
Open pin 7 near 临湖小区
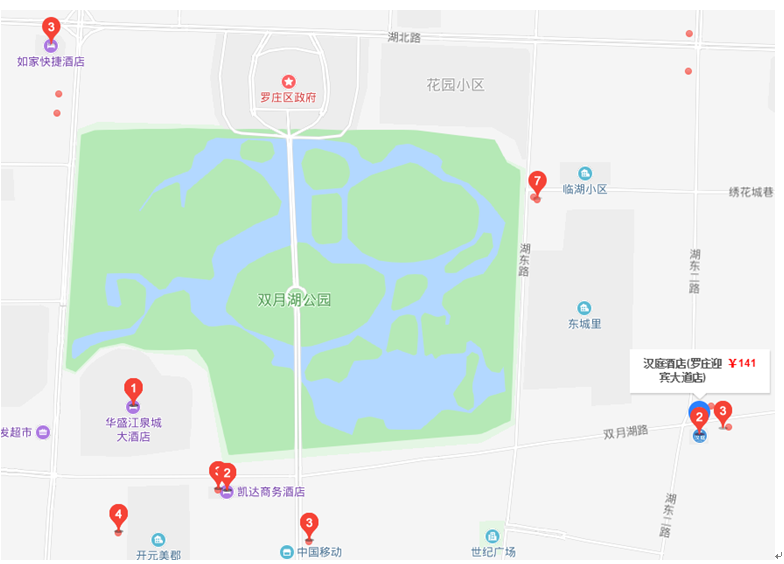537,182
